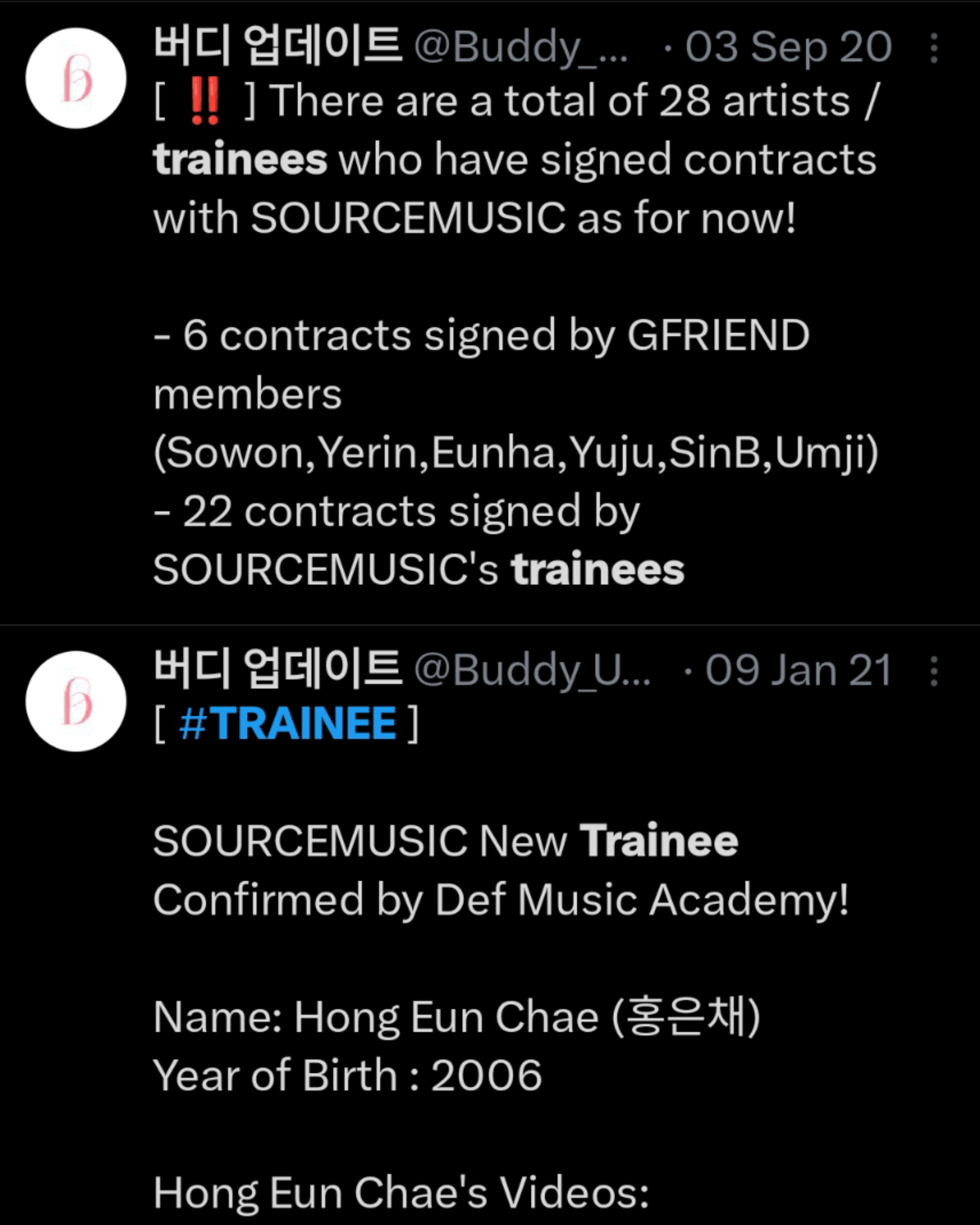Open overflow menu on the 03 Sep 20 tweet
This screenshot has width=980, height=1225.
934,48
